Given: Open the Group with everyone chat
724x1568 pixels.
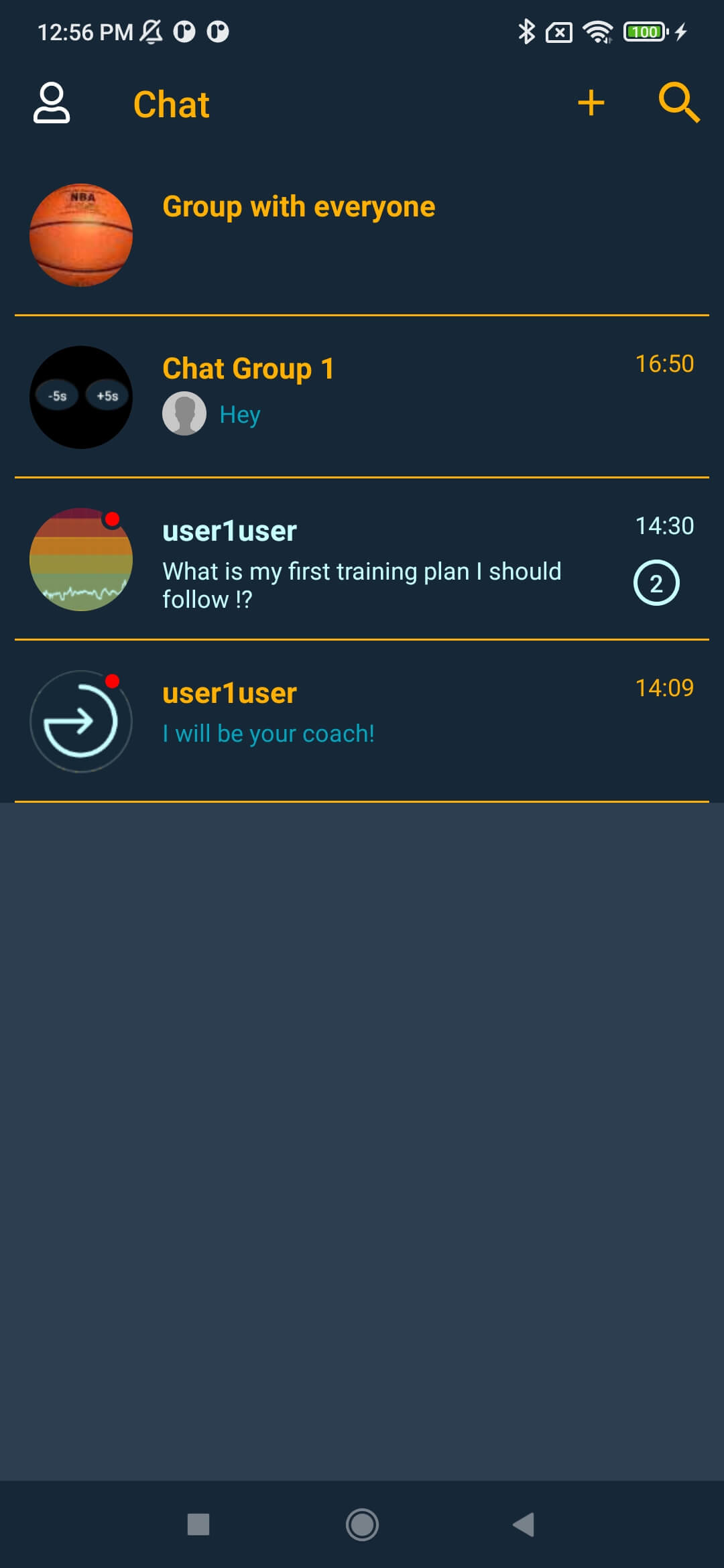Looking at the screenshot, I should coord(362,235).
